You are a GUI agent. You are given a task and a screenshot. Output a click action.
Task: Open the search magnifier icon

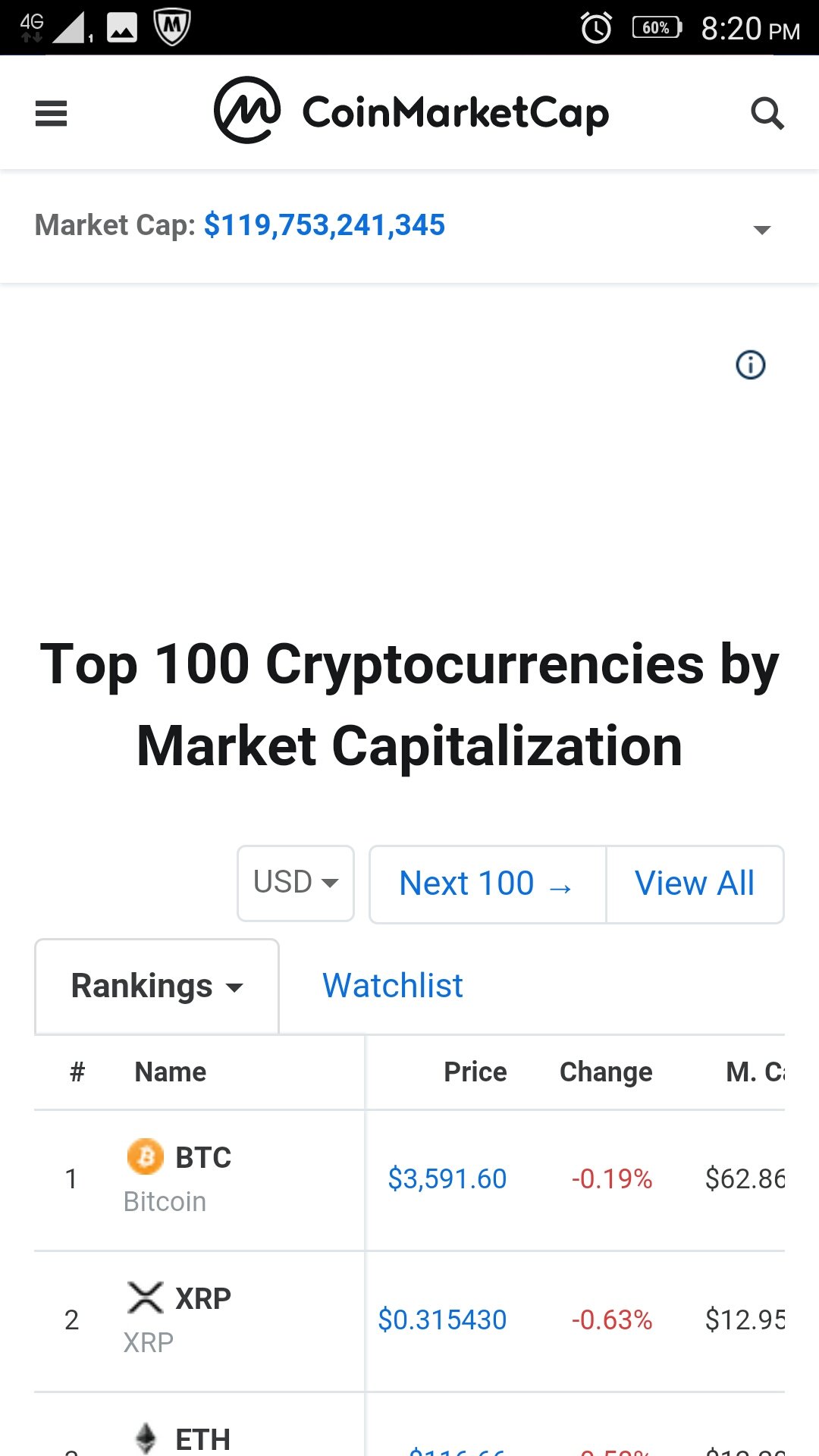click(x=767, y=114)
